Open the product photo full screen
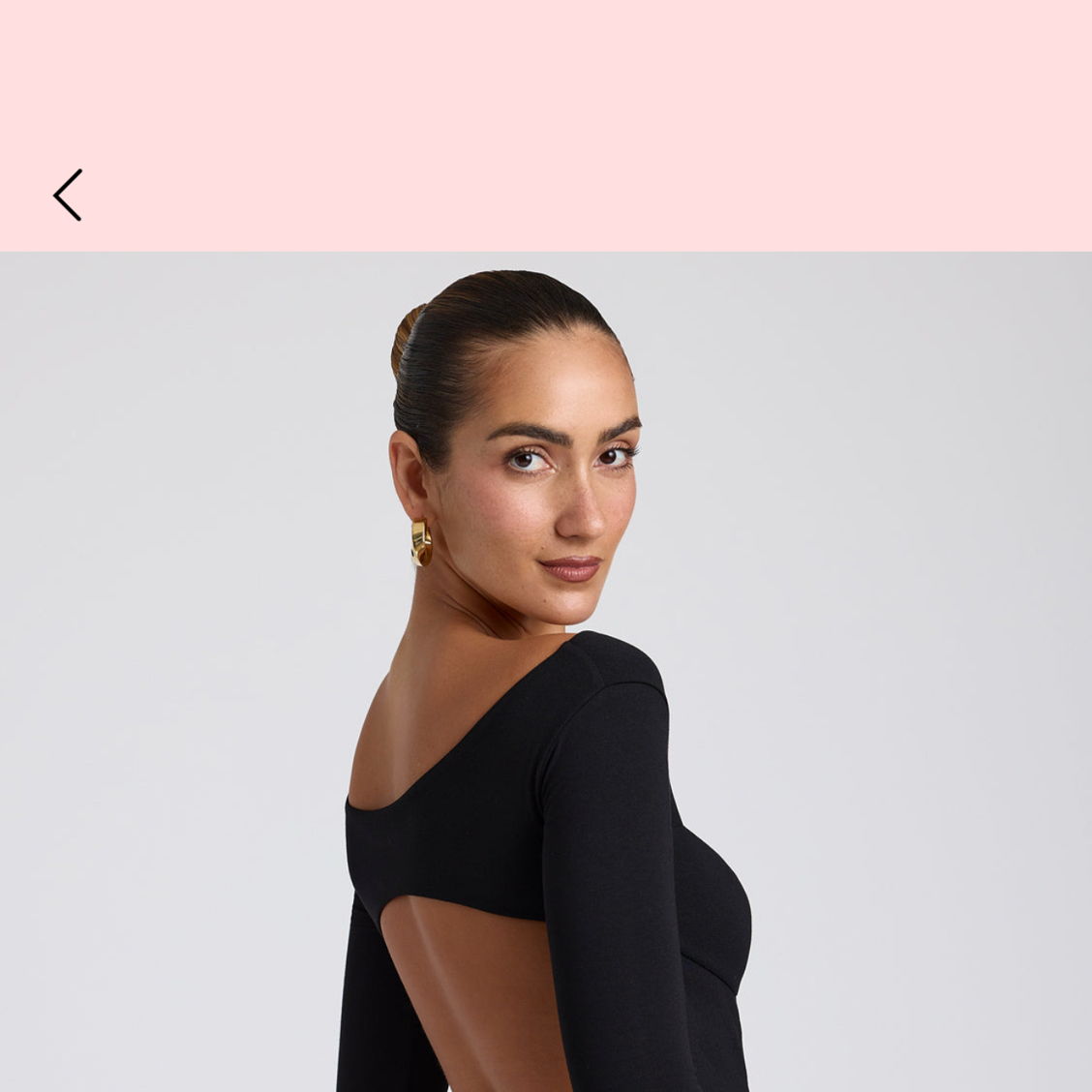1092x1092 pixels. coord(546,672)
